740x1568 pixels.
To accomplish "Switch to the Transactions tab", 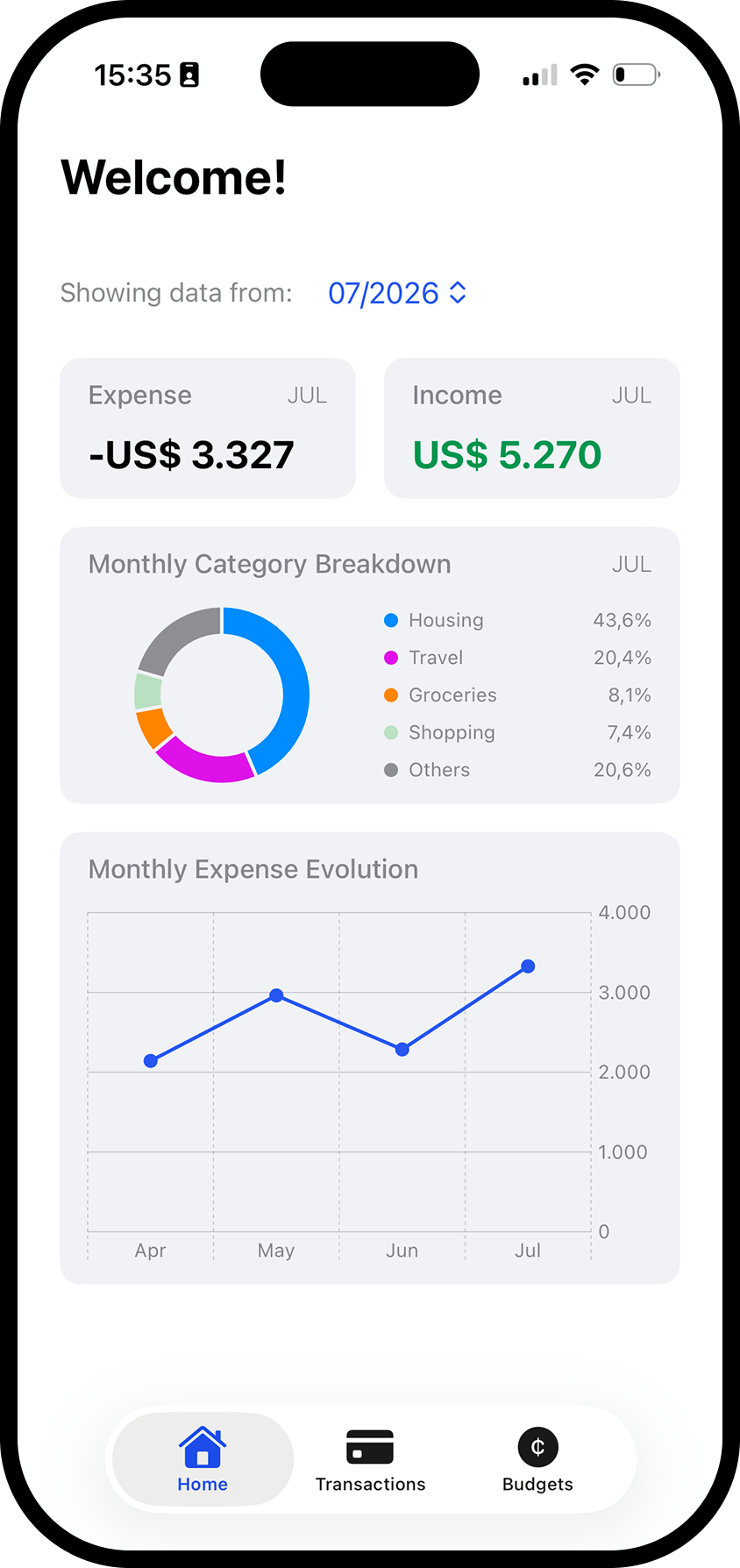I will click(370, 1460).
